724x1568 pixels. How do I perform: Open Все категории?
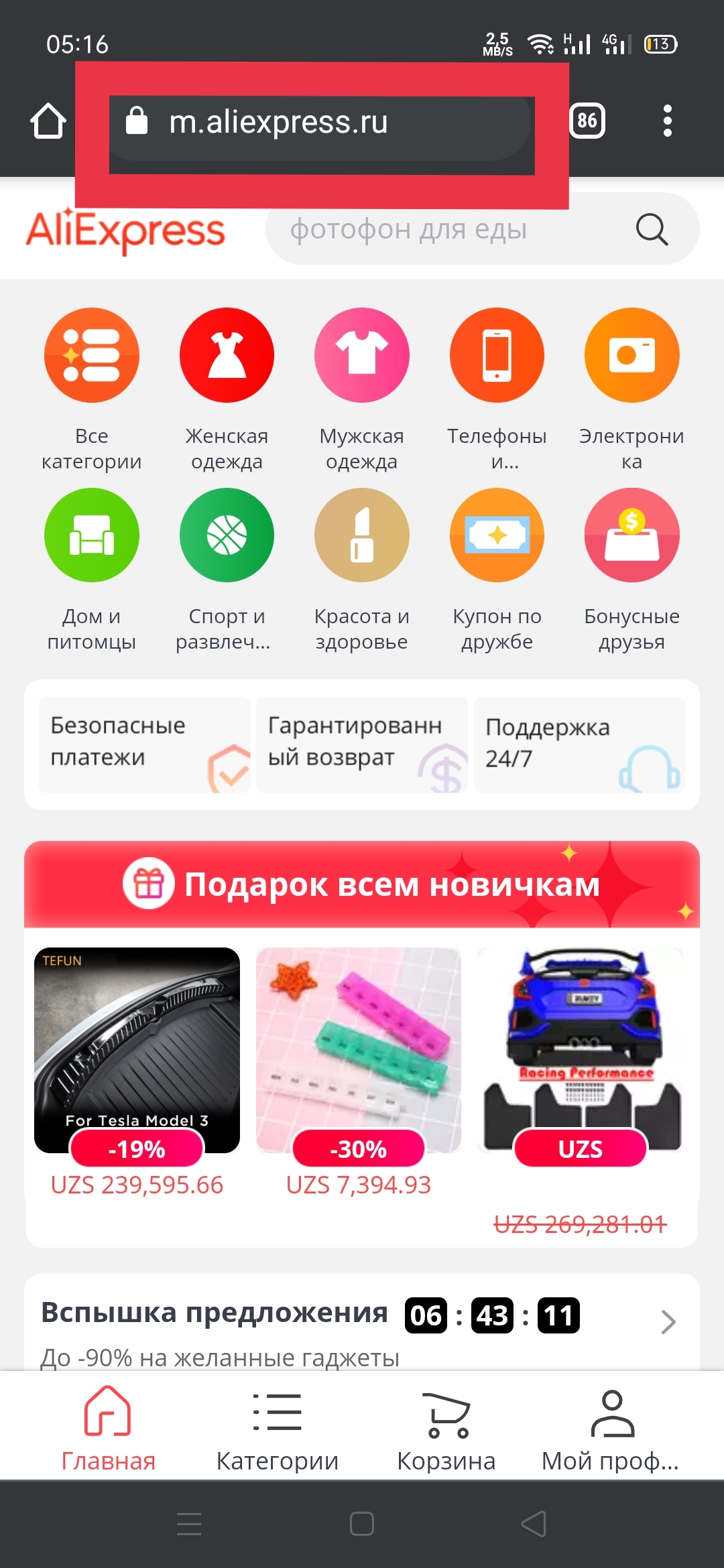(92, 390)
